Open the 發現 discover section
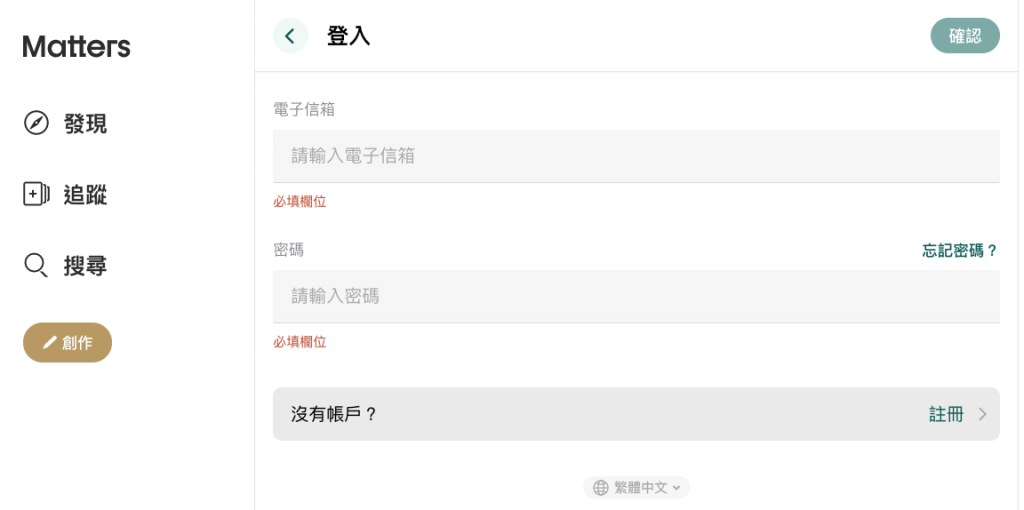The width and height of the screenshot is (1024, 510). coord(66,124)
